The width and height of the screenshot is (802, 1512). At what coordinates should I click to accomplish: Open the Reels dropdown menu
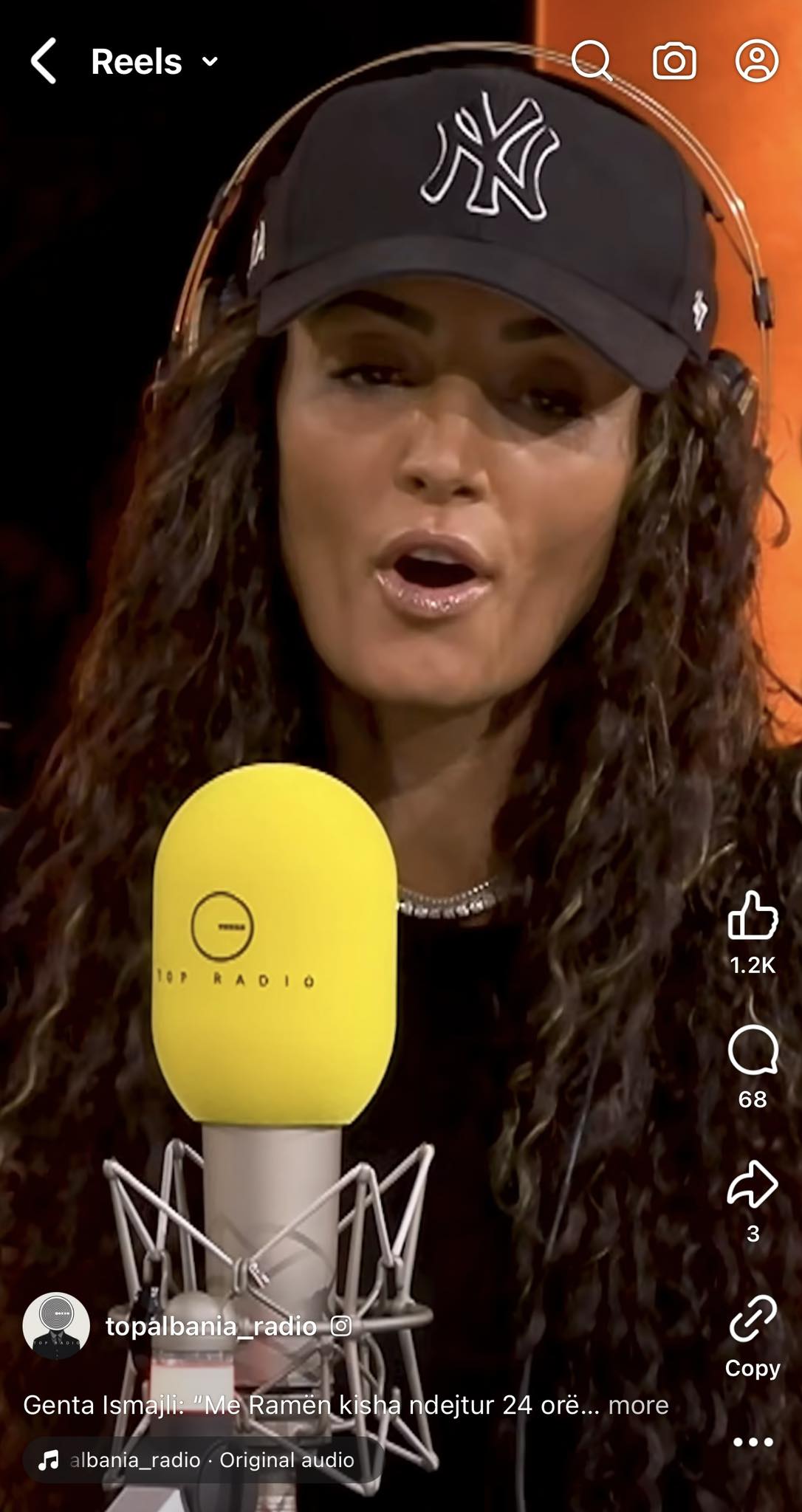tap(154, 61)
